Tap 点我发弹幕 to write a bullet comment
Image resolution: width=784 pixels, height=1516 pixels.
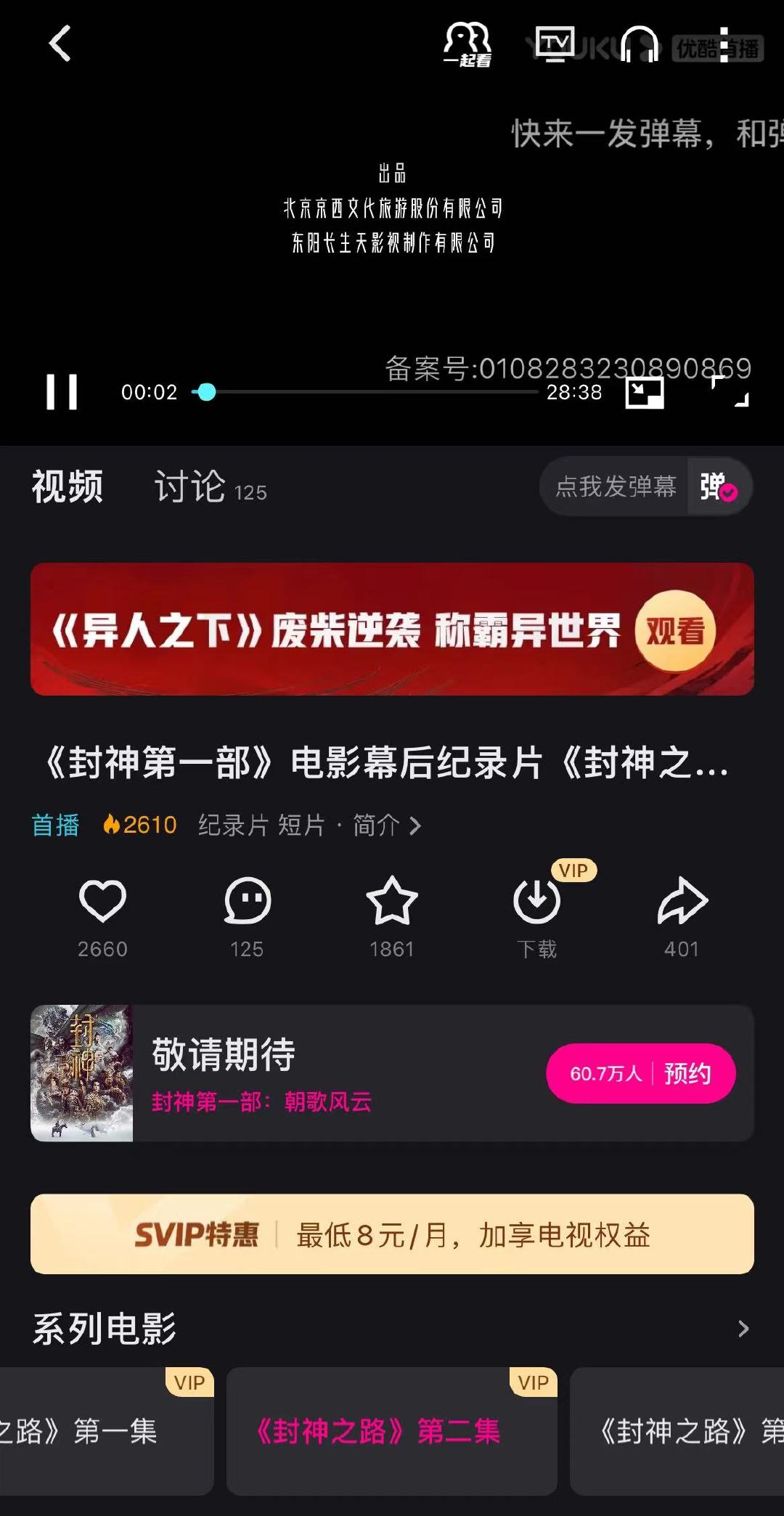click(616, 486)
